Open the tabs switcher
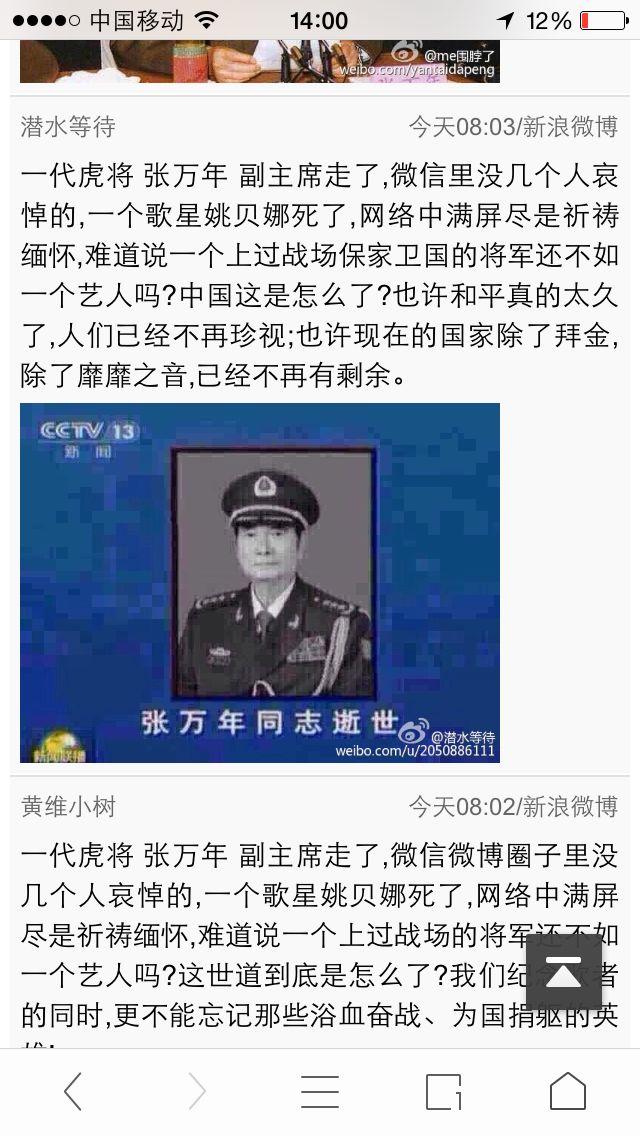Image resolution: width=640 pixels, height=1136 pixels. click(x=444, y=1091)
